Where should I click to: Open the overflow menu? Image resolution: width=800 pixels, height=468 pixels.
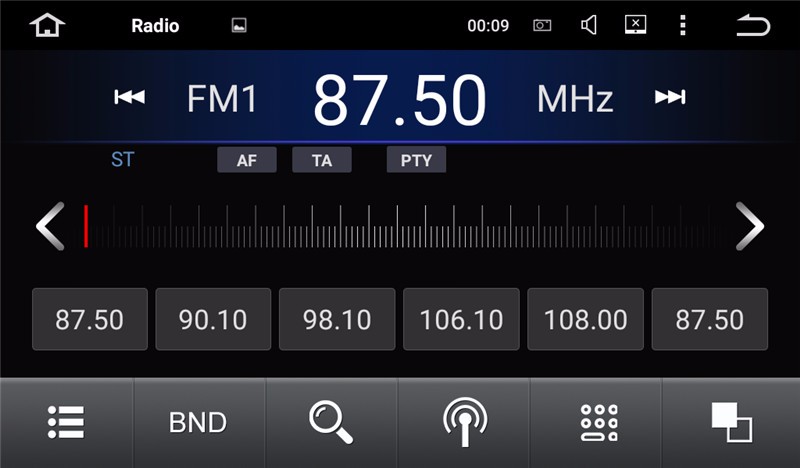[683, 25]
